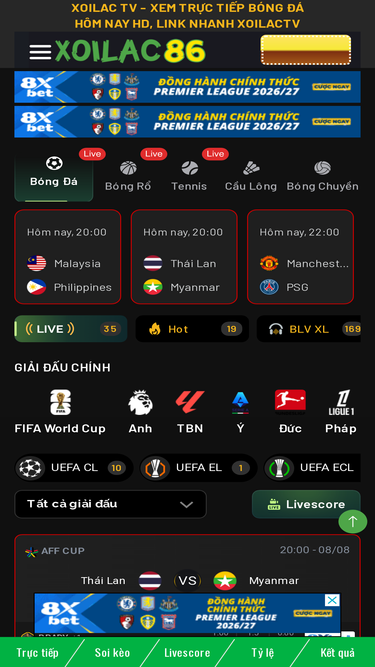Select the Cầu Lông sport tab
Screen dimensions: 375x667
click(251, 176)
